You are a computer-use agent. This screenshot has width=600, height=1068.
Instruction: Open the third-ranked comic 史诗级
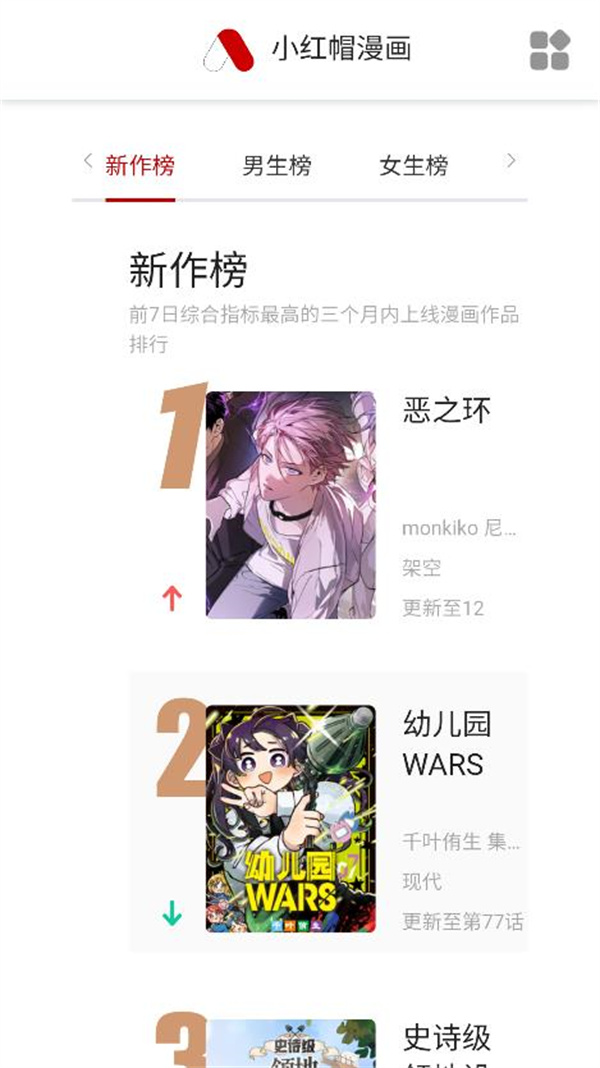[x=328, y=1042]
